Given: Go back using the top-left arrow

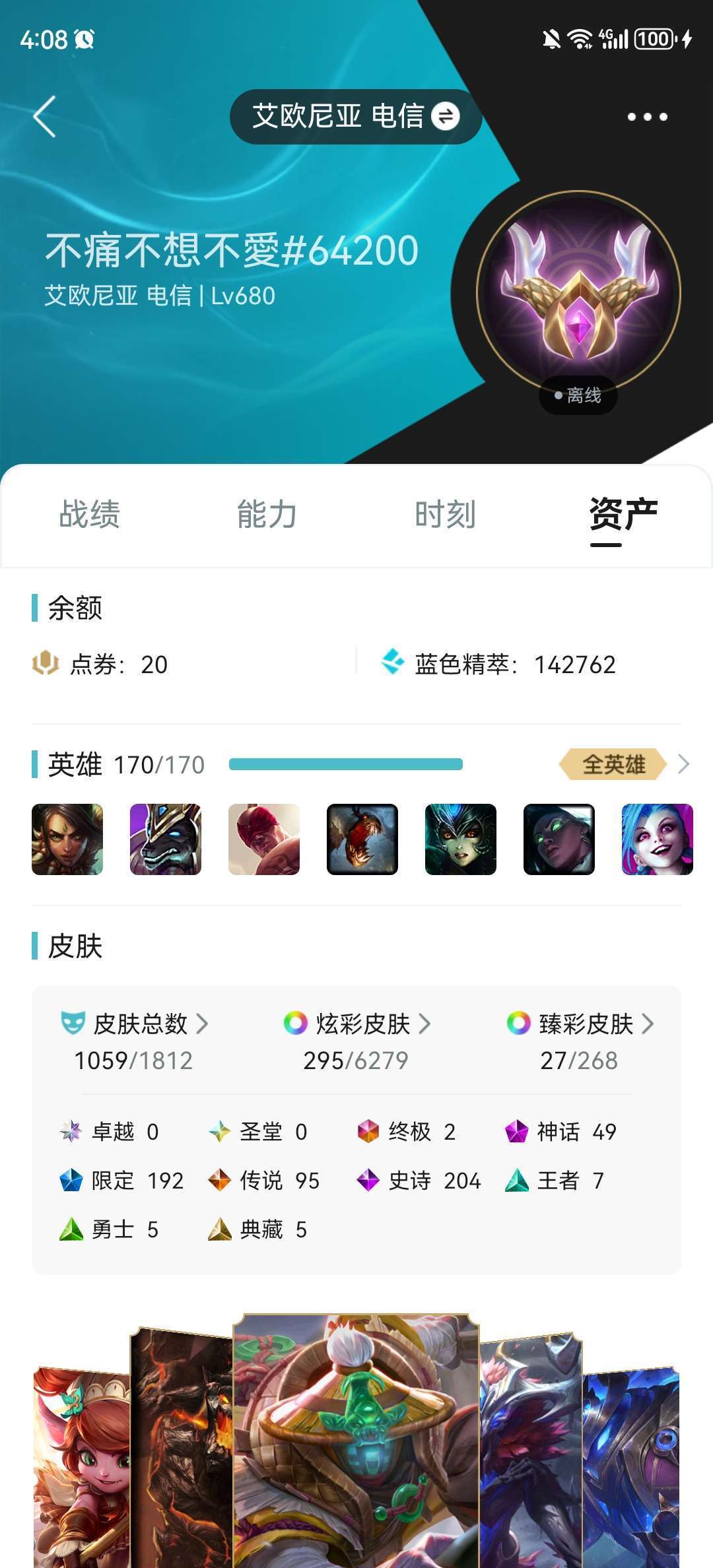Looking at the screenshot, I should click(44, 117).
